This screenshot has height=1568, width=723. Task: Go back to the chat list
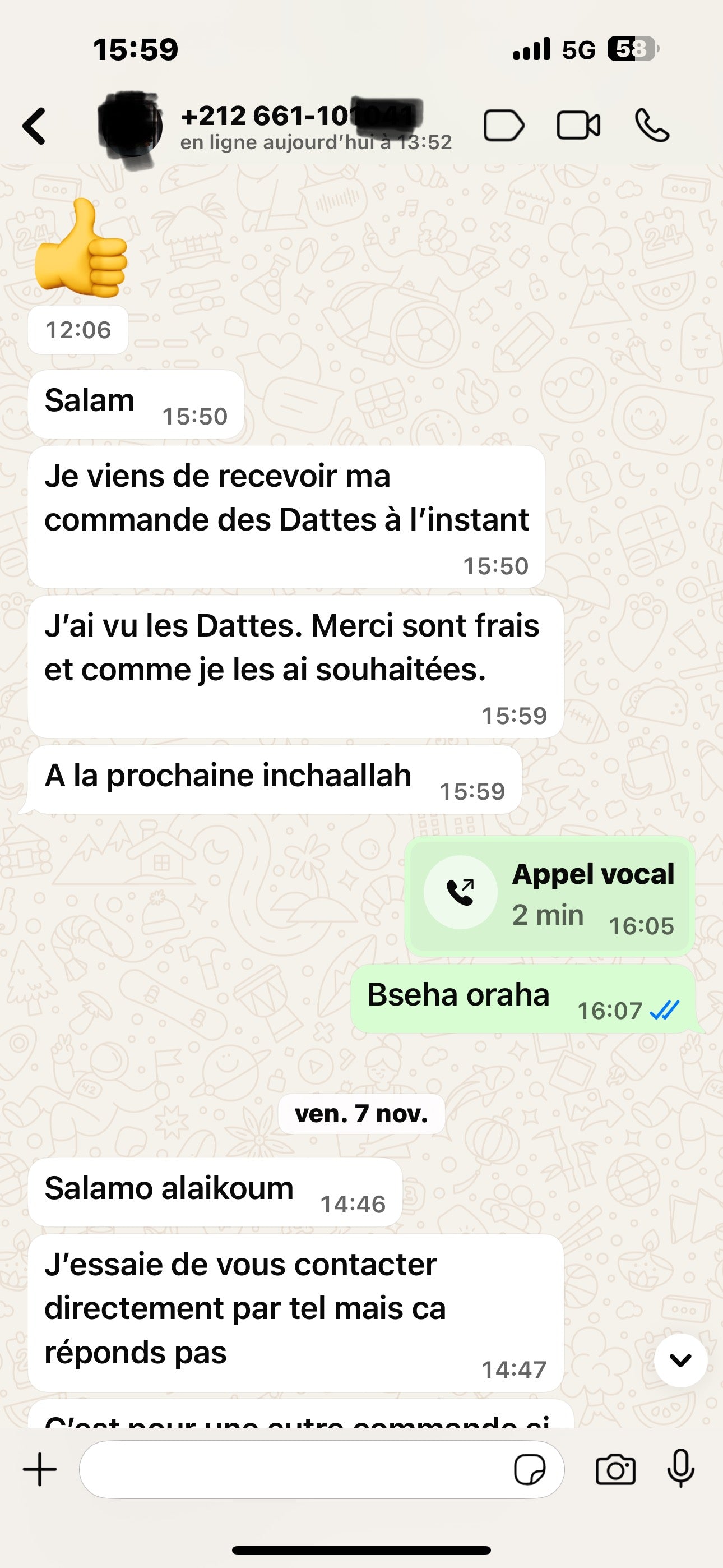tap(35, 126)
